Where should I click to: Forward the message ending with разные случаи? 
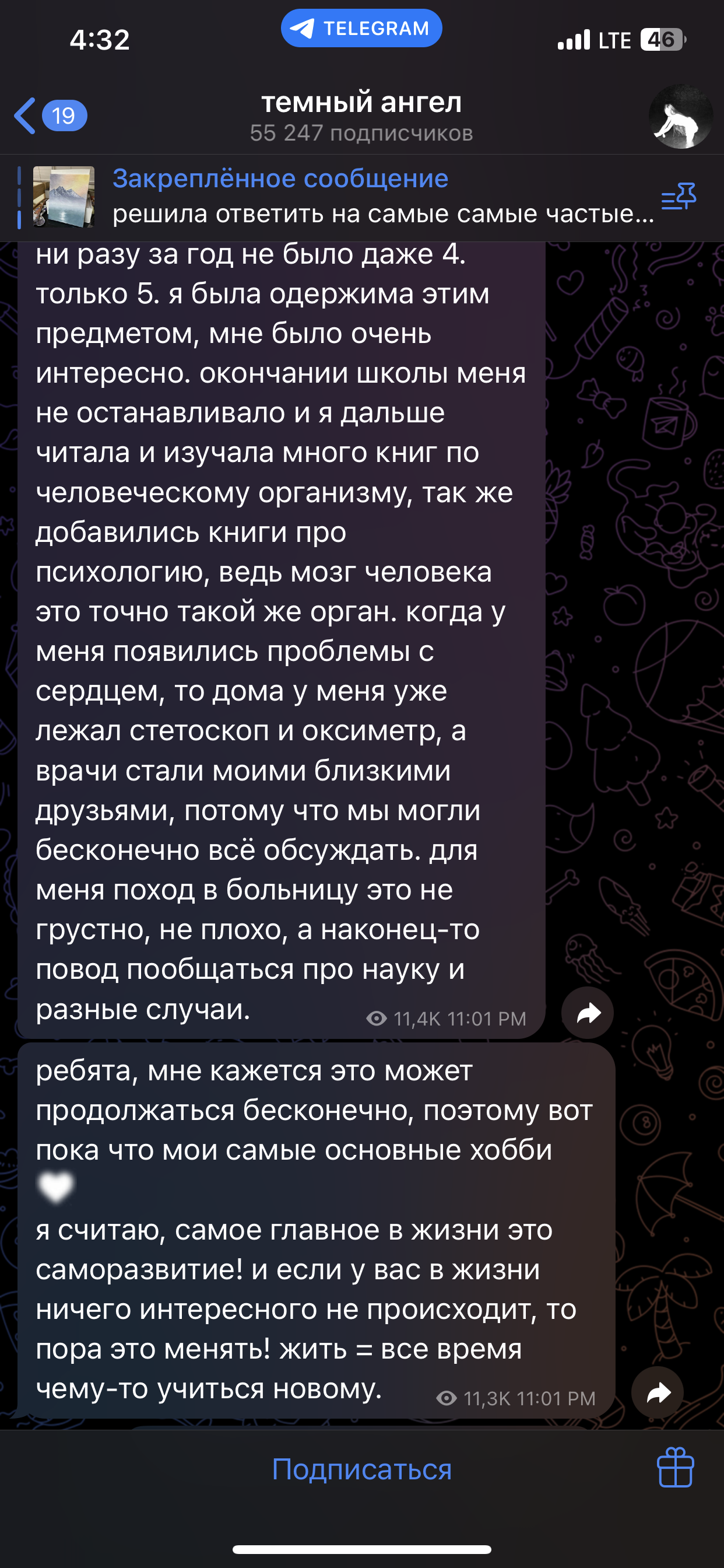pyautogui.click(x=587, y=1013)
